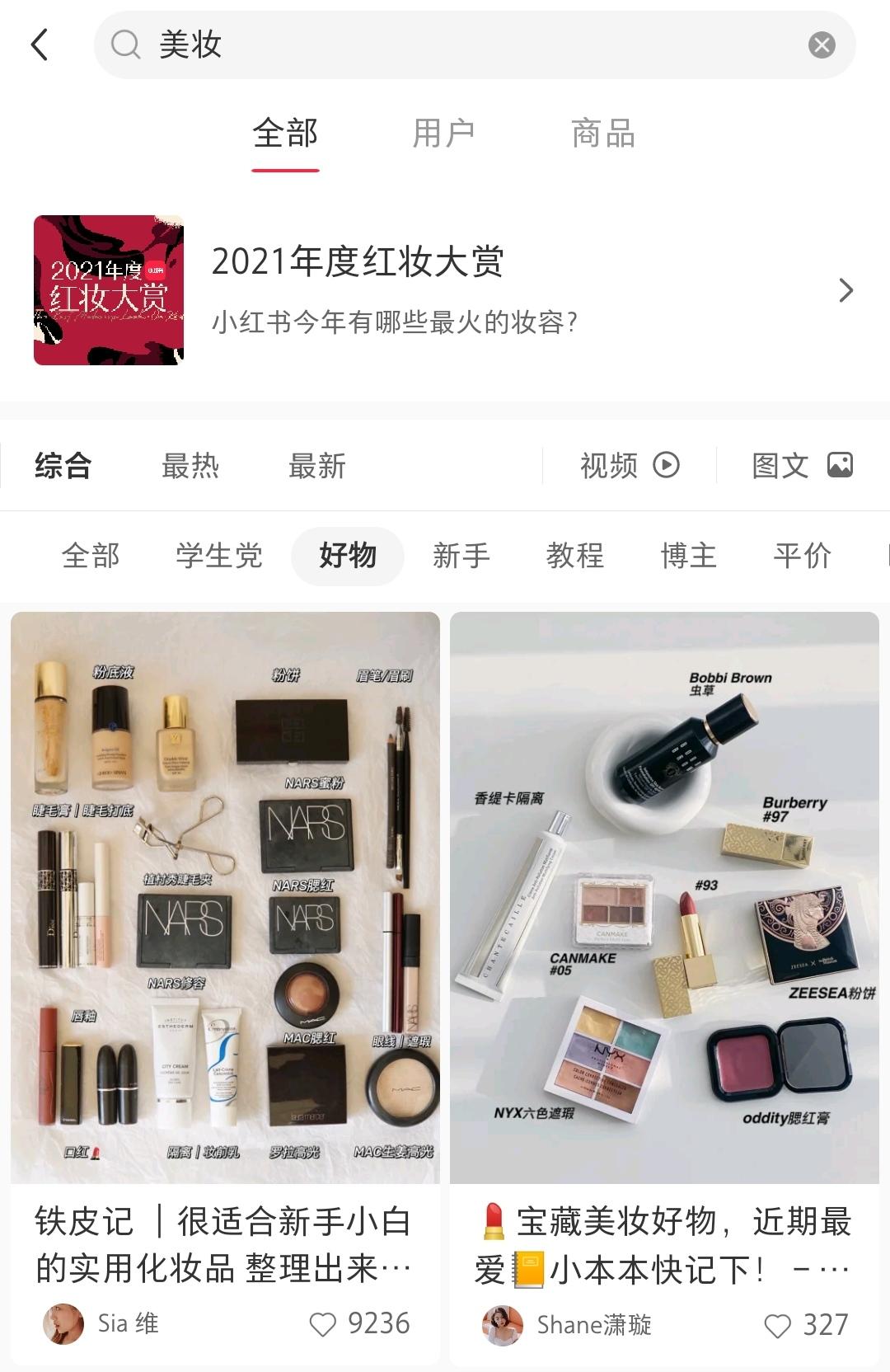Switch sorting to 最热
Image resolution: width=890 pixels, height=1372 pixels.
click(x=190, y=466)
